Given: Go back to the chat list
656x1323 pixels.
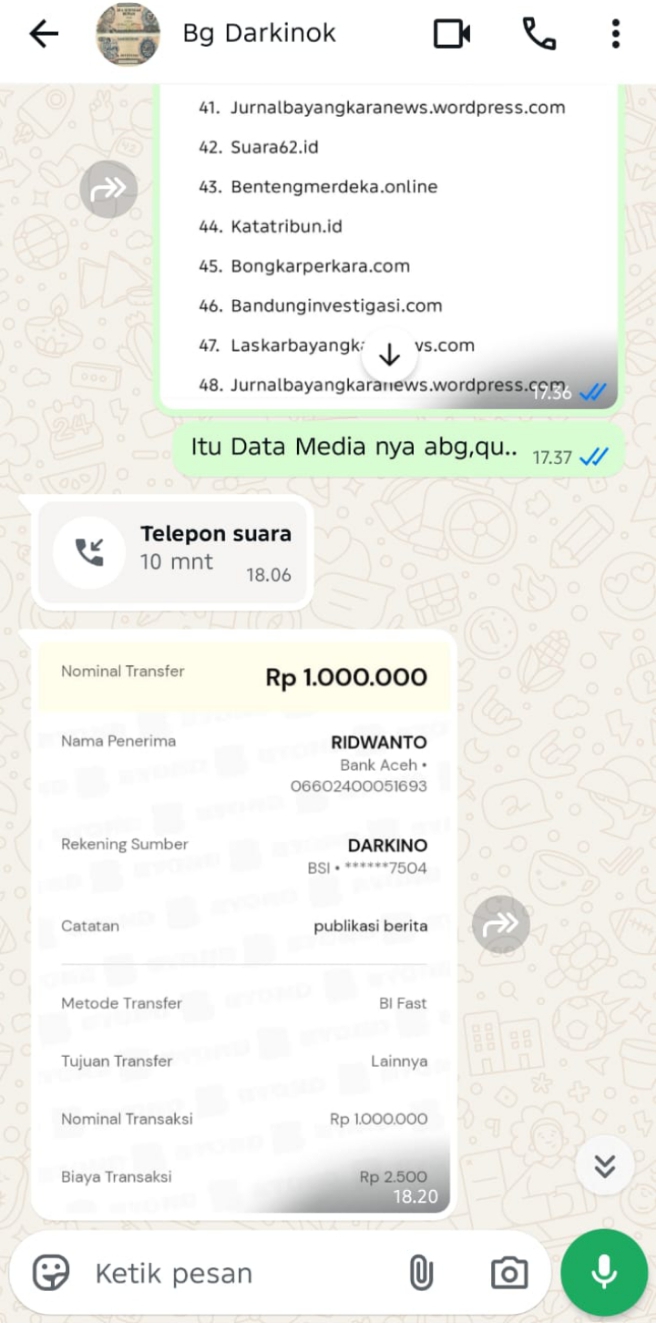Looking at the screenshot, I should 44,34.
